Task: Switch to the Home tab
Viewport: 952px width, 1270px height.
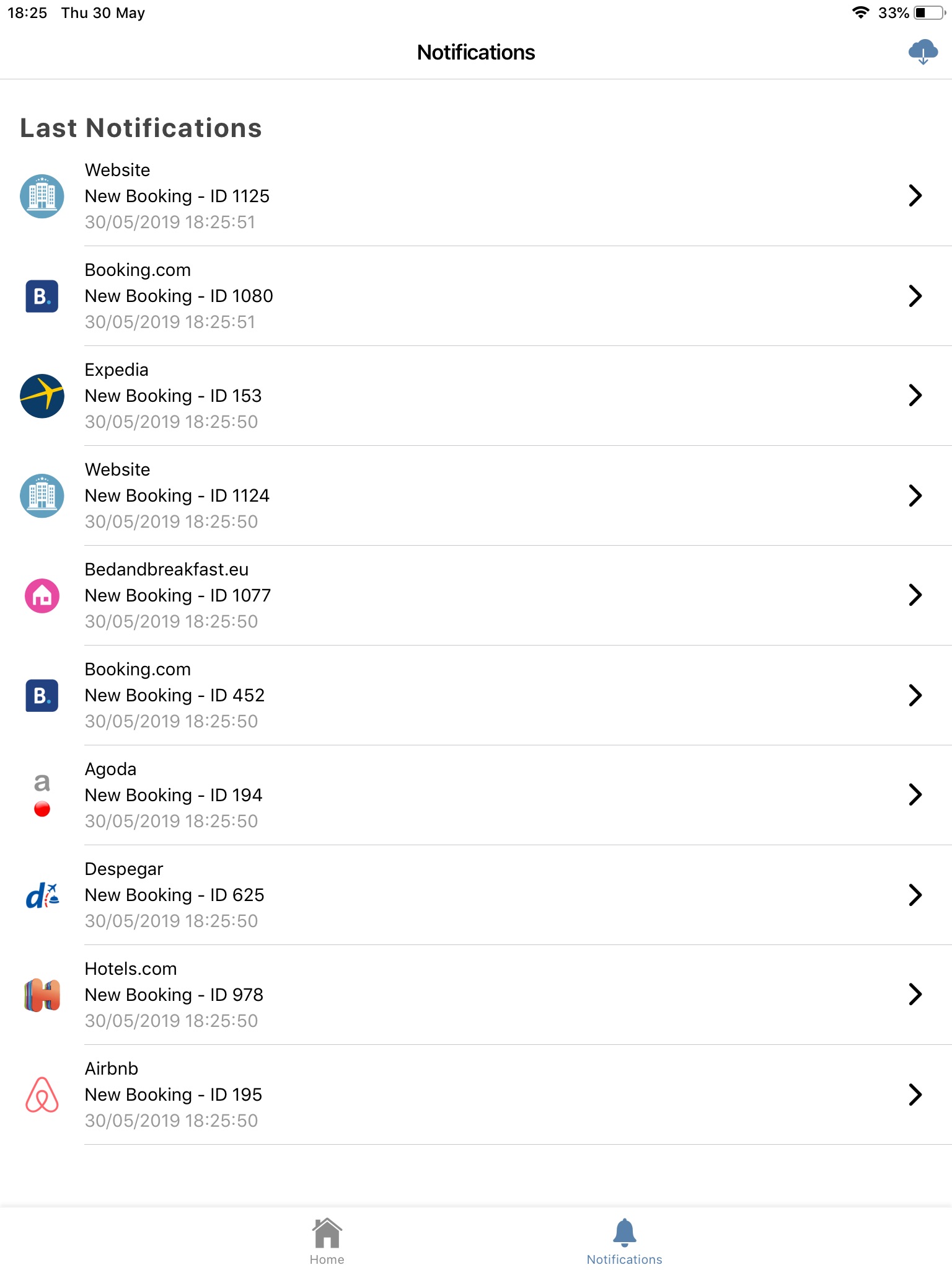Action: [327, 1241]
